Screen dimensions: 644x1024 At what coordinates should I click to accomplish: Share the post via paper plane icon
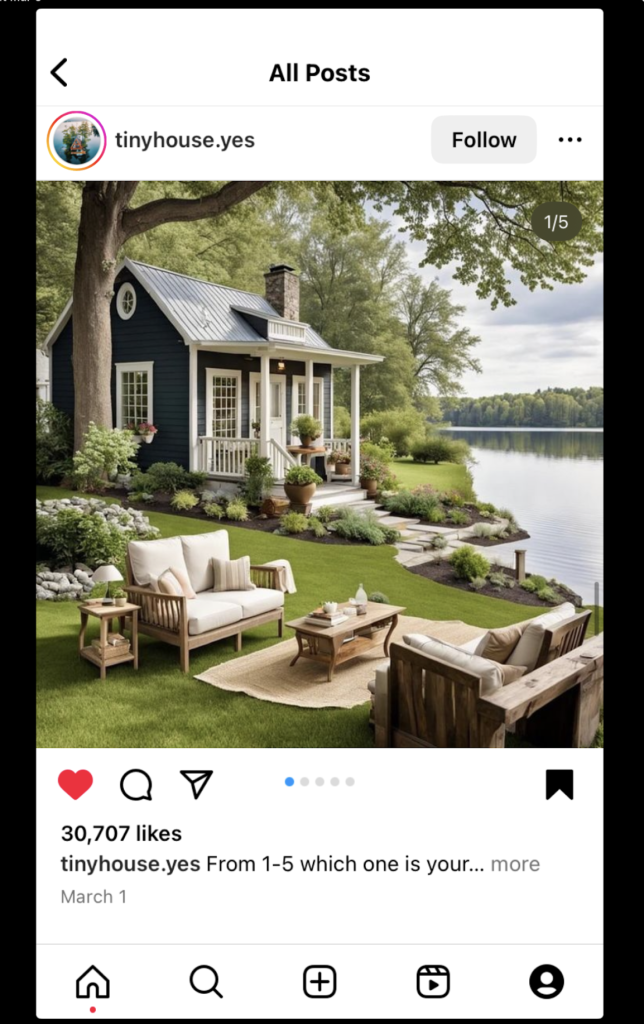tap(196, 785)
